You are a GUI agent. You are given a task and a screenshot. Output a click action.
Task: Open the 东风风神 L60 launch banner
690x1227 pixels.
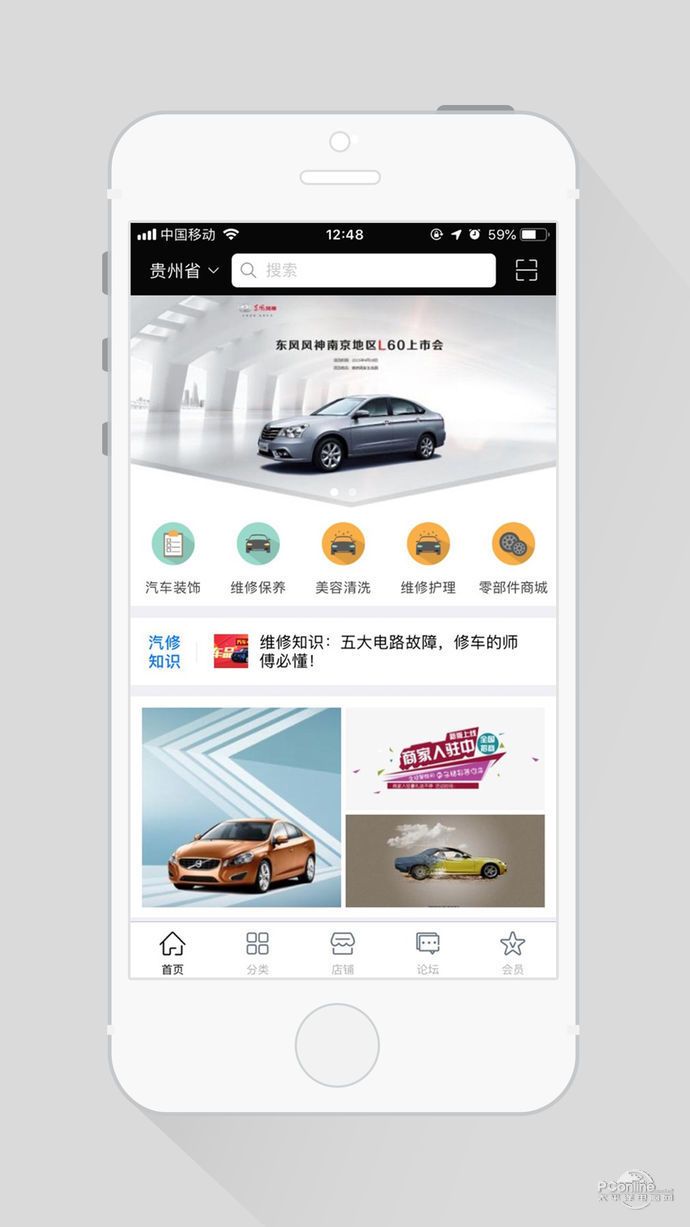tap(343, 398)
